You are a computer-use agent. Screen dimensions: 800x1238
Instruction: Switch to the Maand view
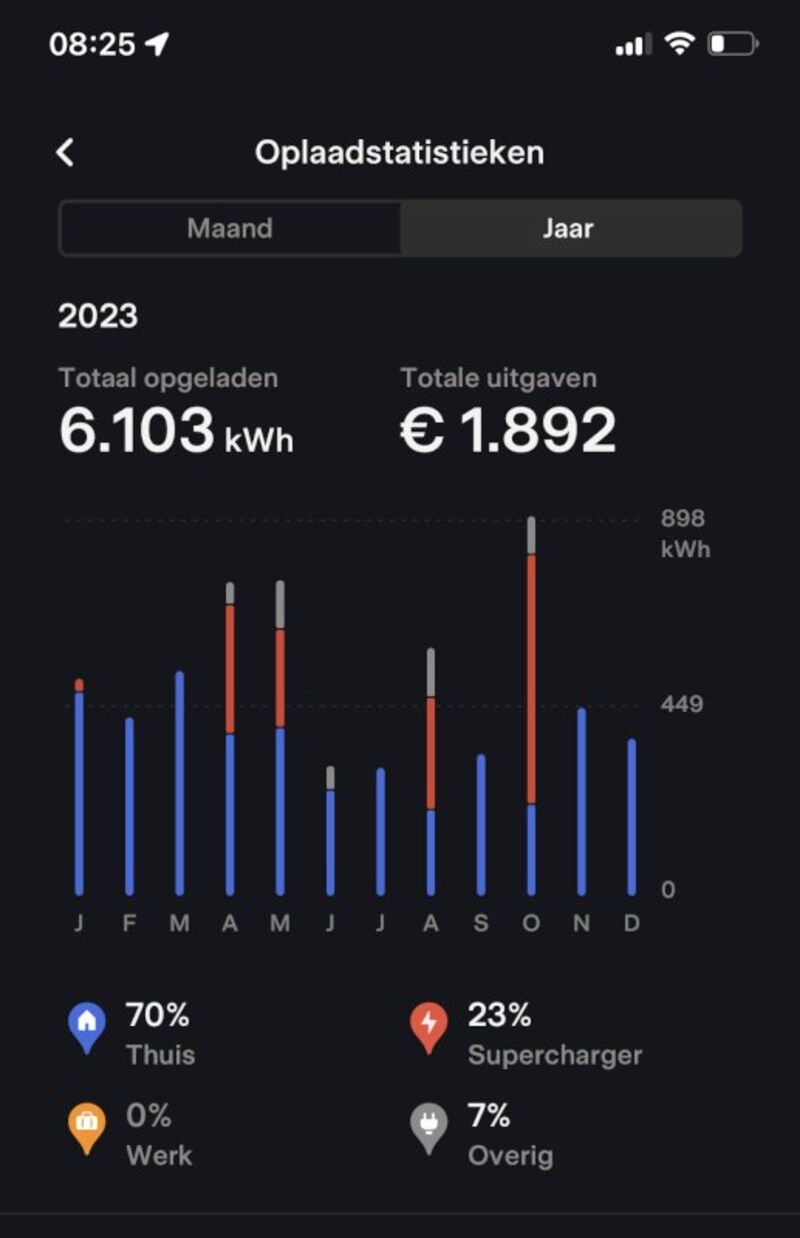(230, 228)
